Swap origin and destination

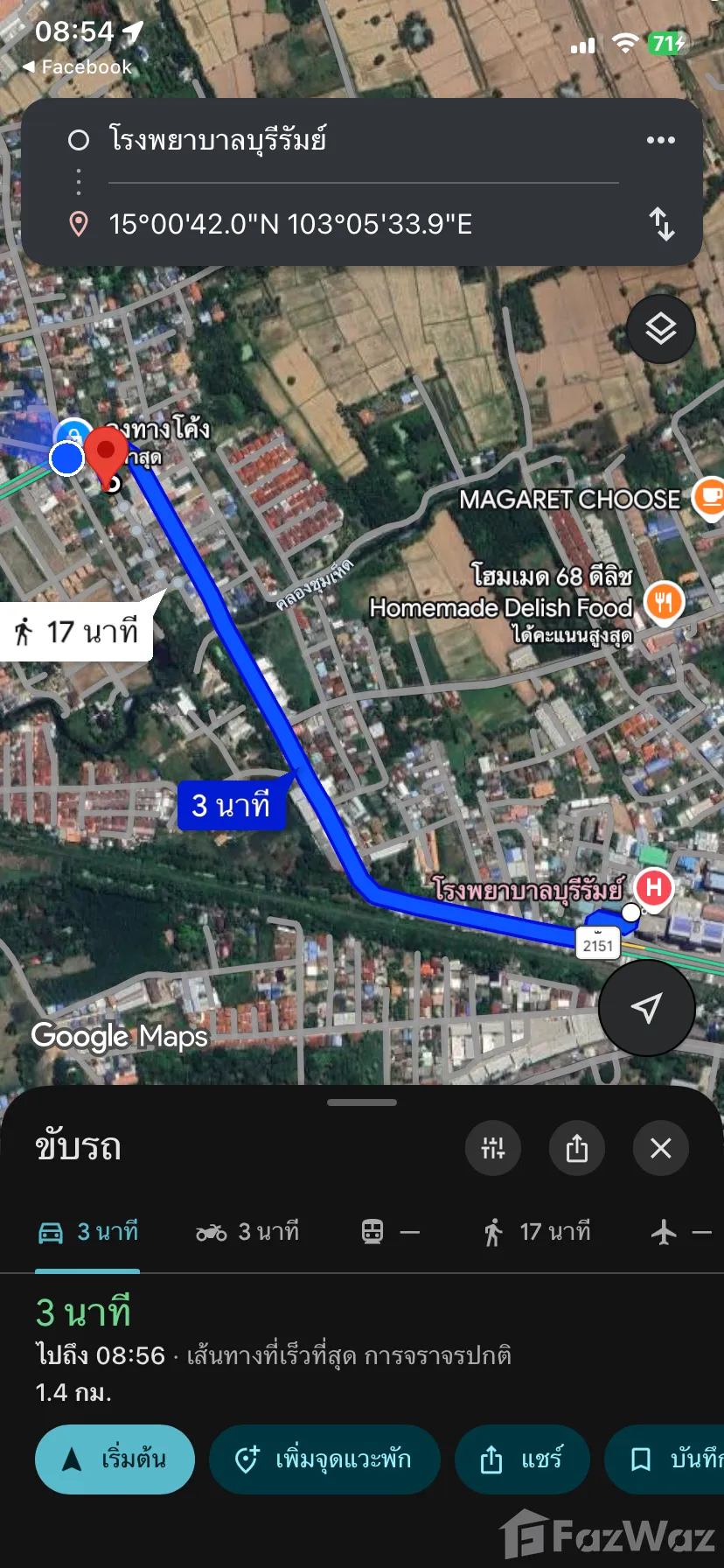click(x=662, y=224)
